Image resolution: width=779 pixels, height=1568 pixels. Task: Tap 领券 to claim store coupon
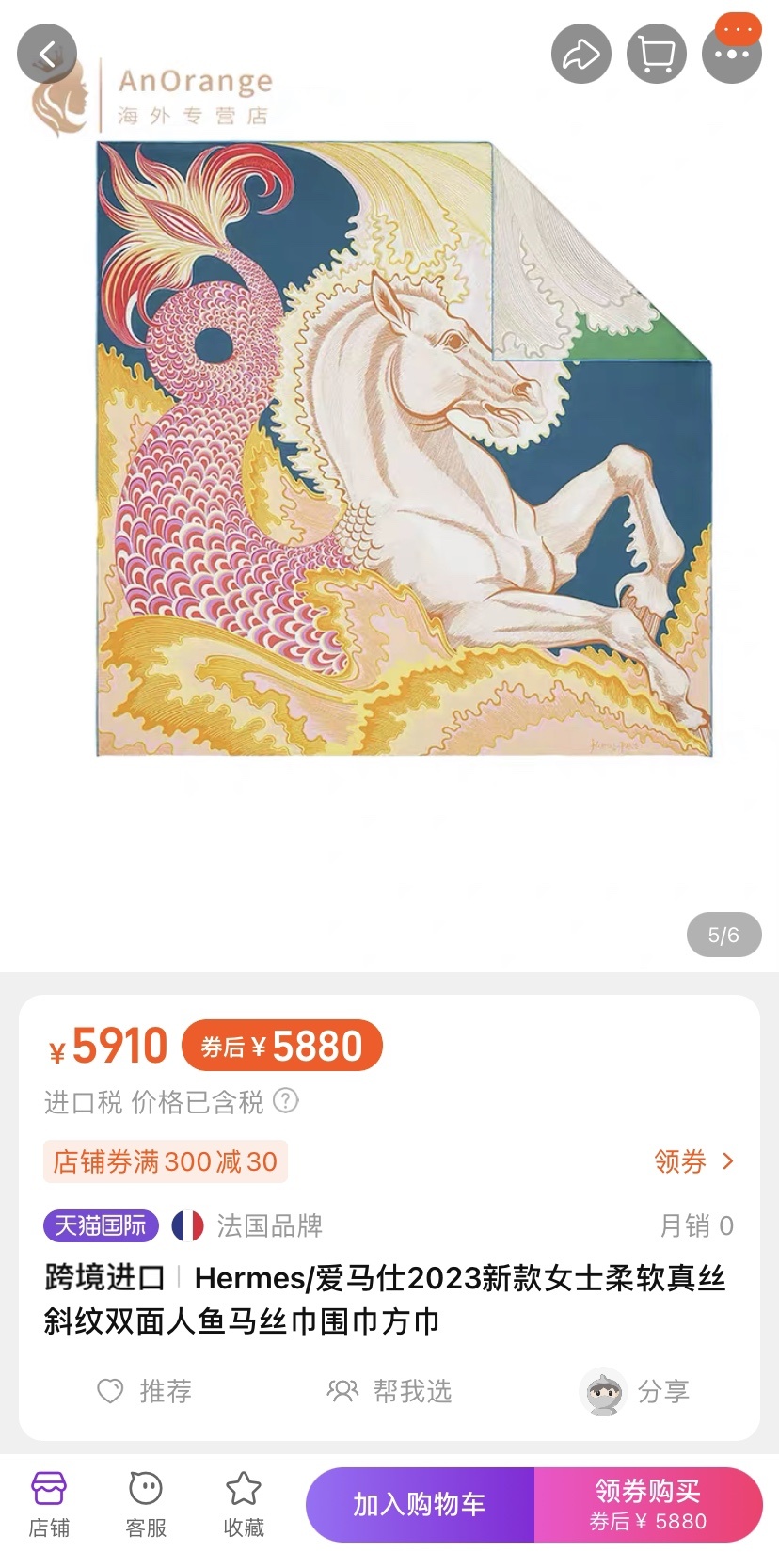pos(693,1161)
